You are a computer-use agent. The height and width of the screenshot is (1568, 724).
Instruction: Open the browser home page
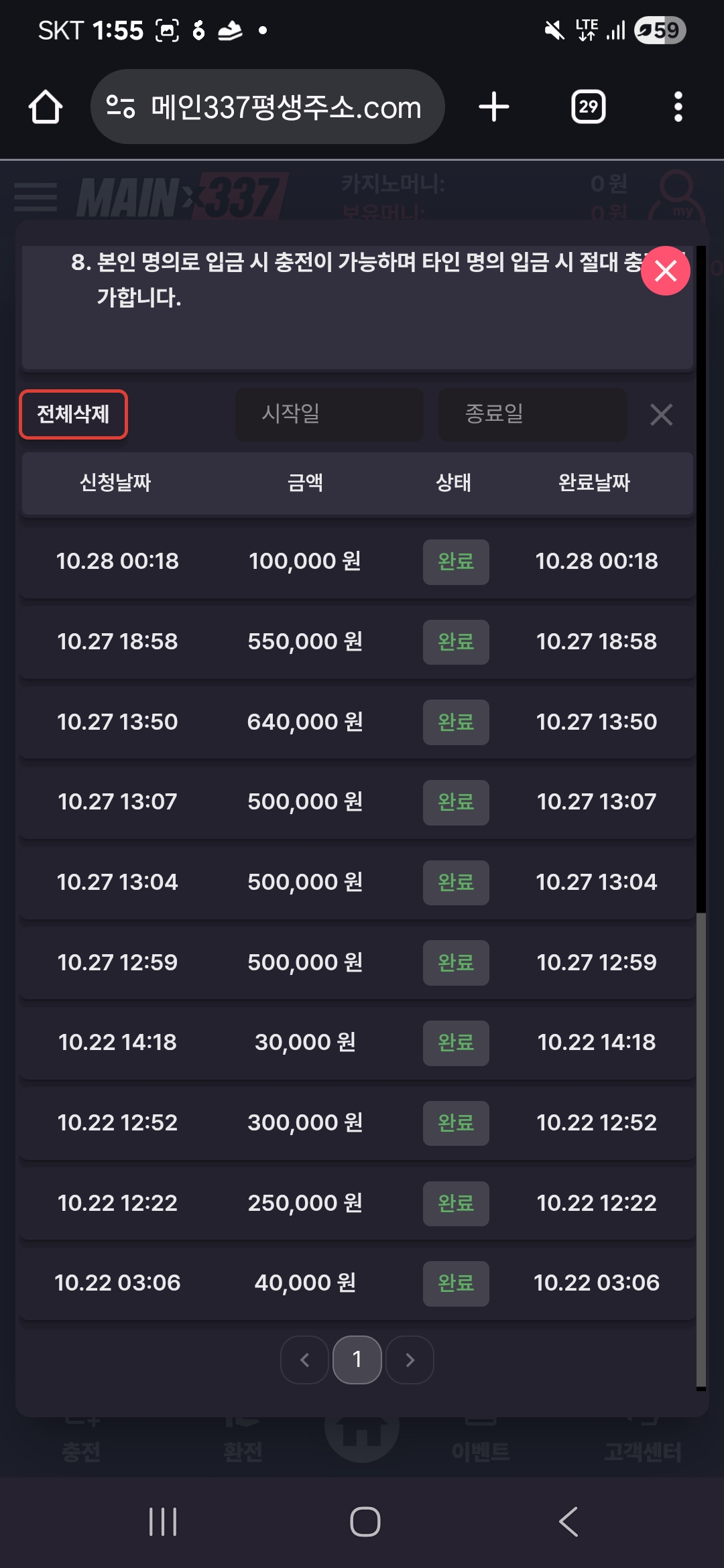click(x=46, y=107)
